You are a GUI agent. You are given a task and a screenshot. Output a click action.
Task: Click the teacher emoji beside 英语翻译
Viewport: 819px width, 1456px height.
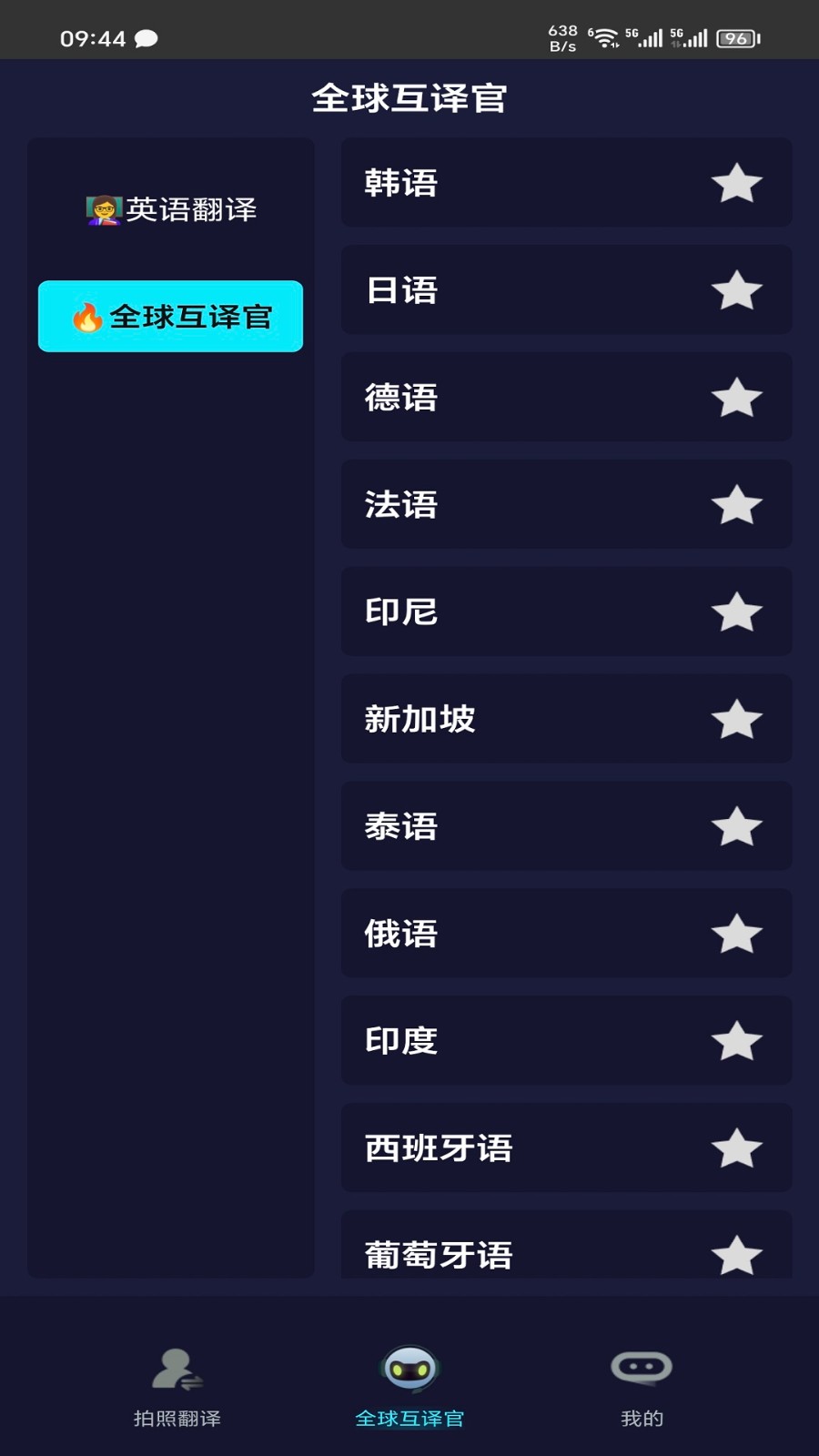coord(101,208)
